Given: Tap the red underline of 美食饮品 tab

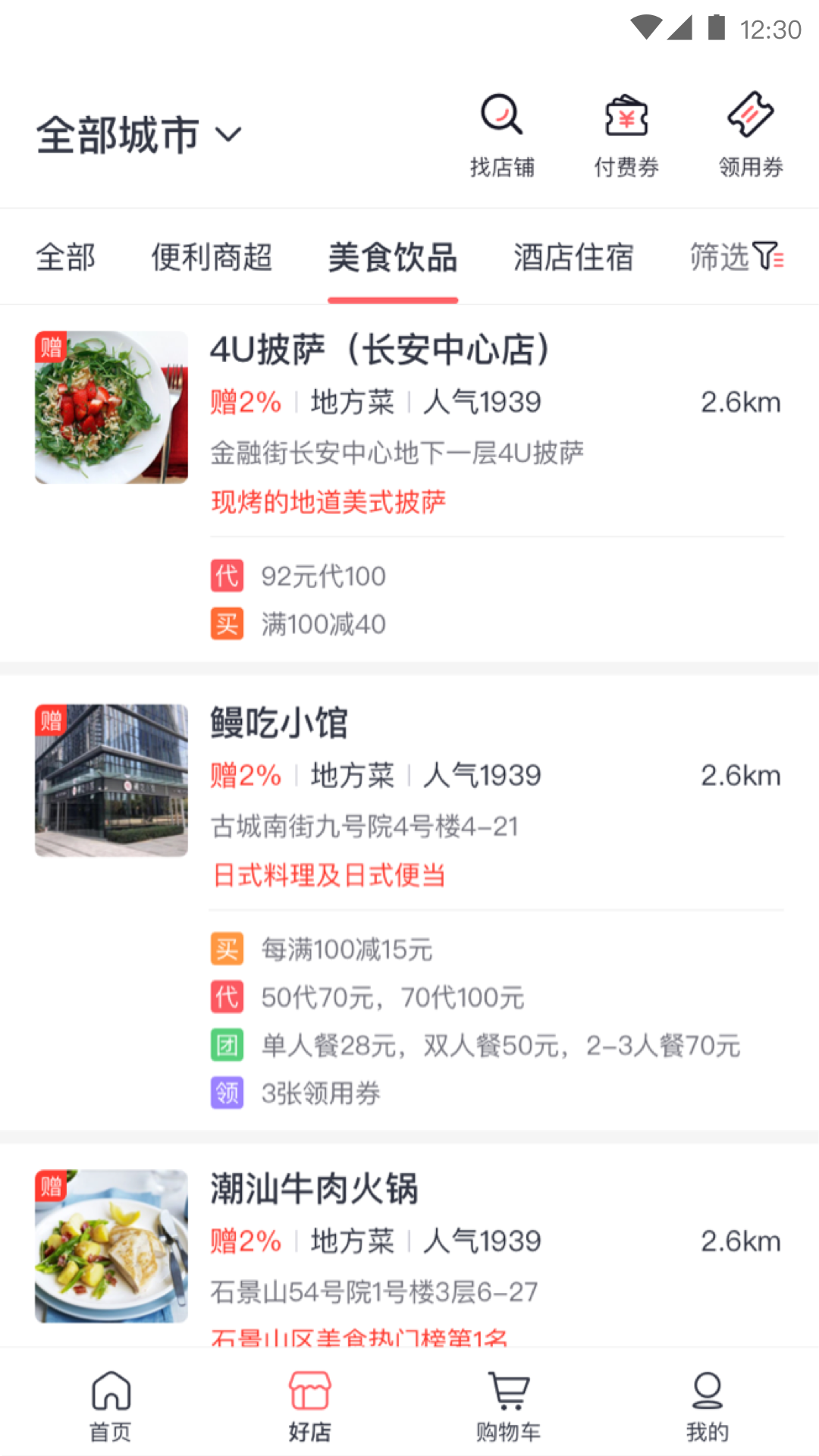Looking at the screenshot, I should 393,301.
